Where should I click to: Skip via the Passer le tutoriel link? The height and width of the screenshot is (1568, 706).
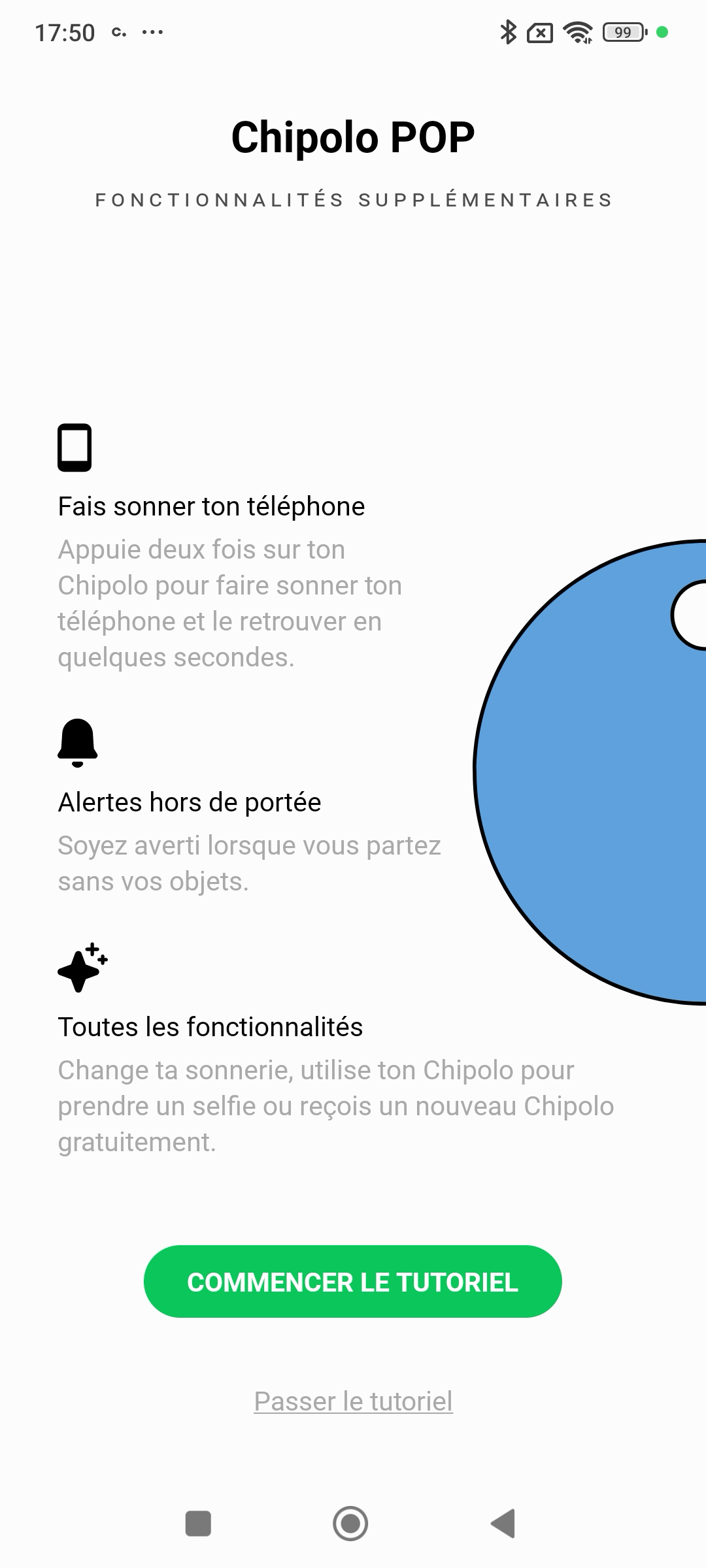(x=353, y=1401)
